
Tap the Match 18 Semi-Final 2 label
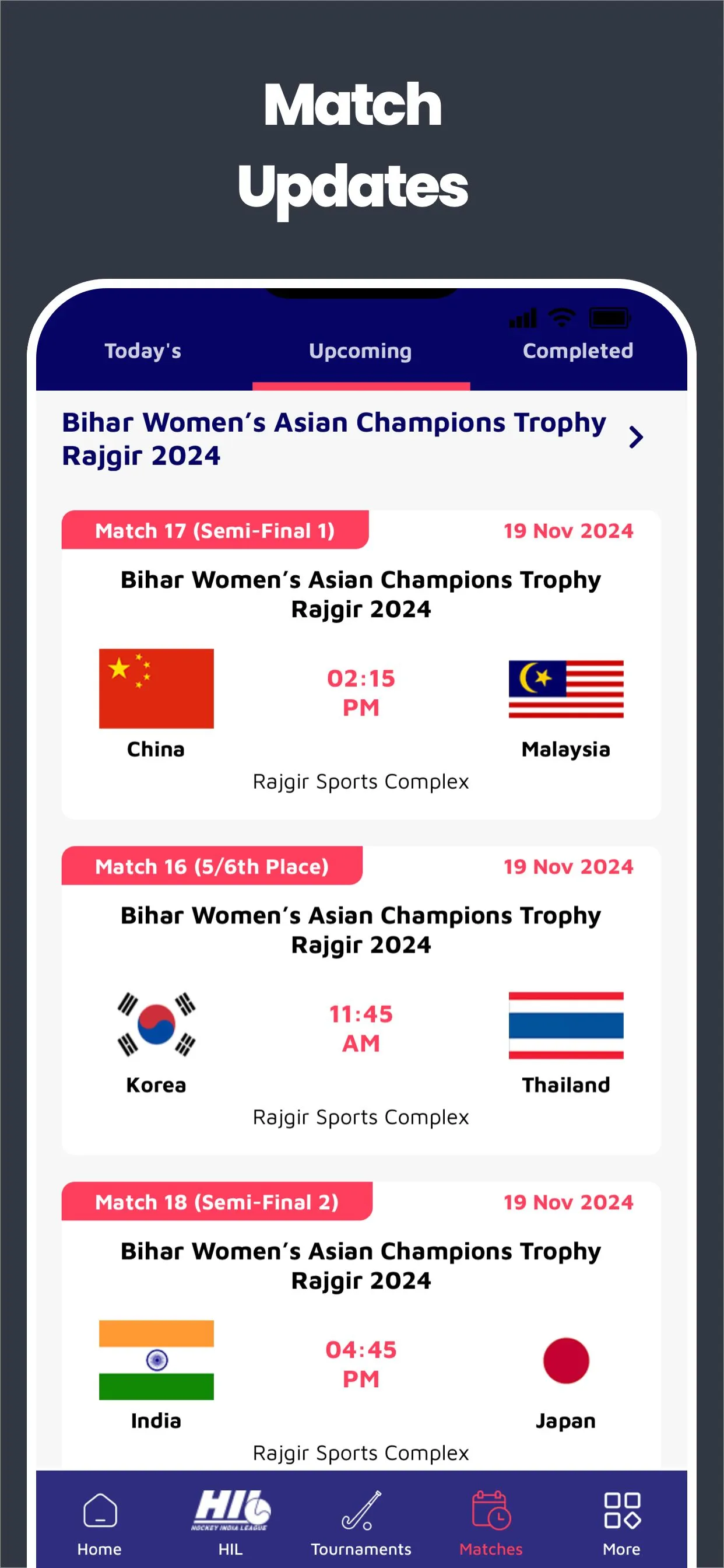point(218,1202)
